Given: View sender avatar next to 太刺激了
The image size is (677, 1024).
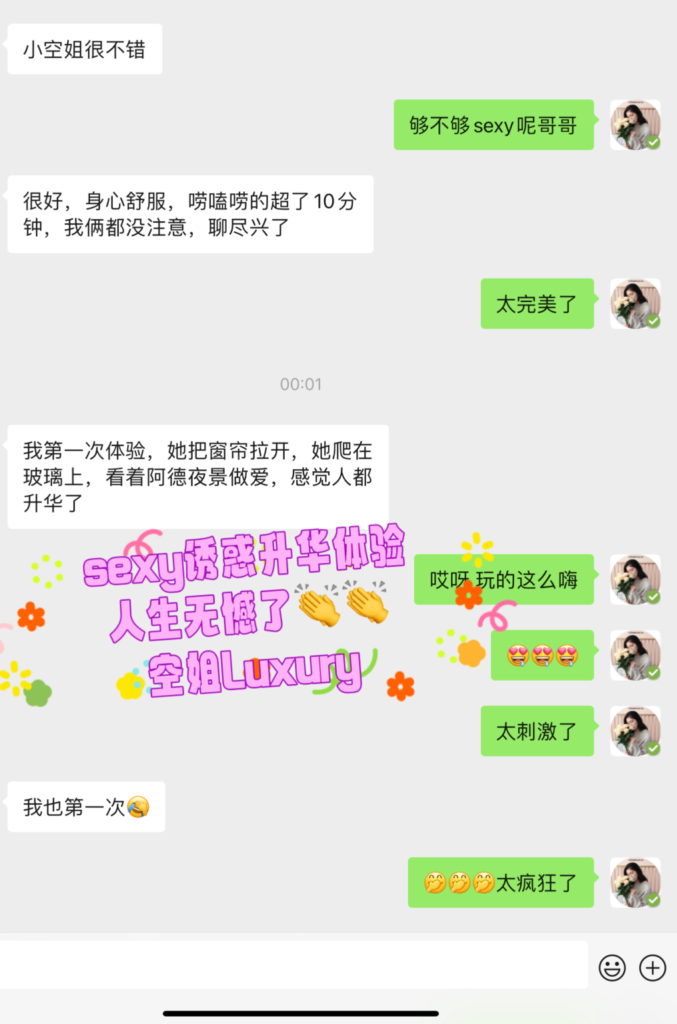Looking at the screenshot, I should (x=635, y=731).
